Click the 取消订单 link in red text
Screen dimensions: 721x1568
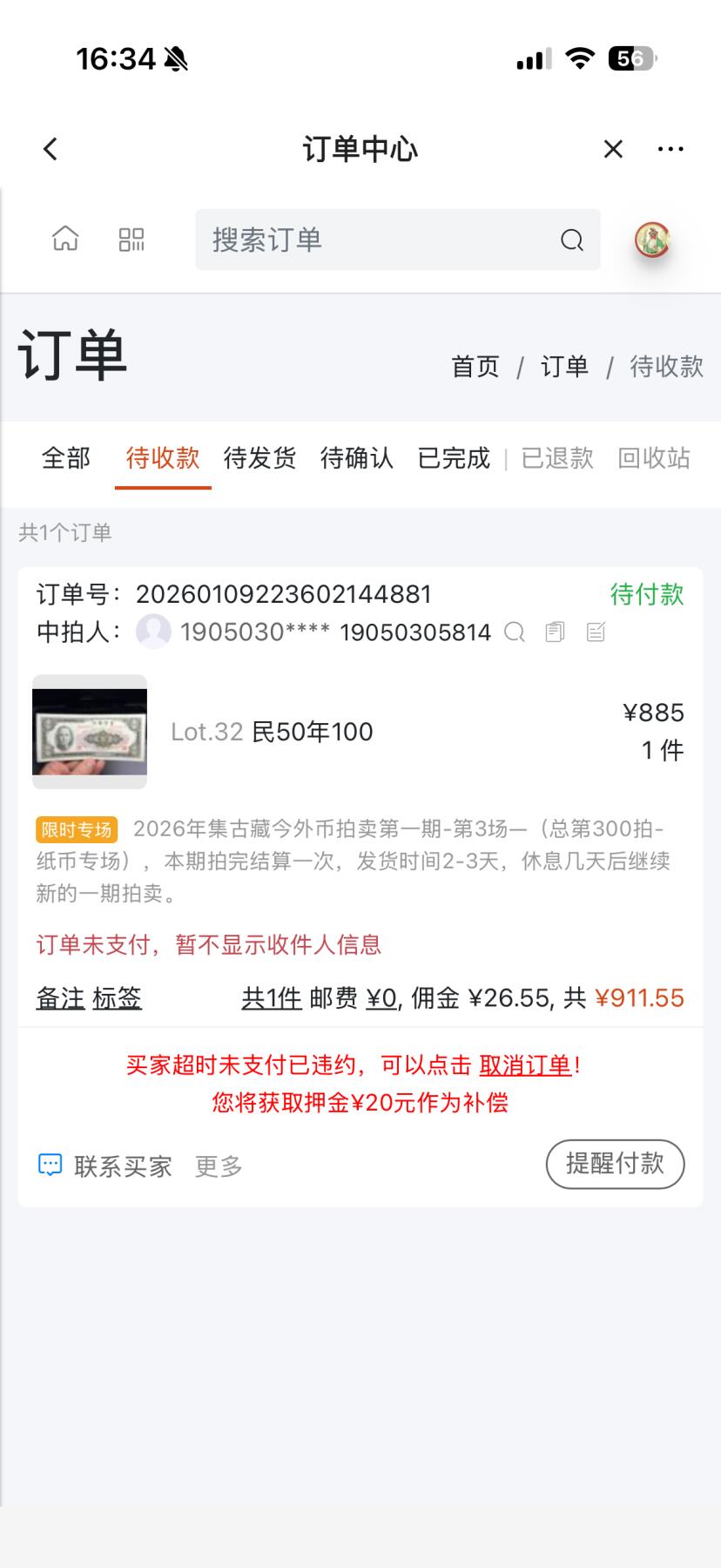tap(523, 1064)
